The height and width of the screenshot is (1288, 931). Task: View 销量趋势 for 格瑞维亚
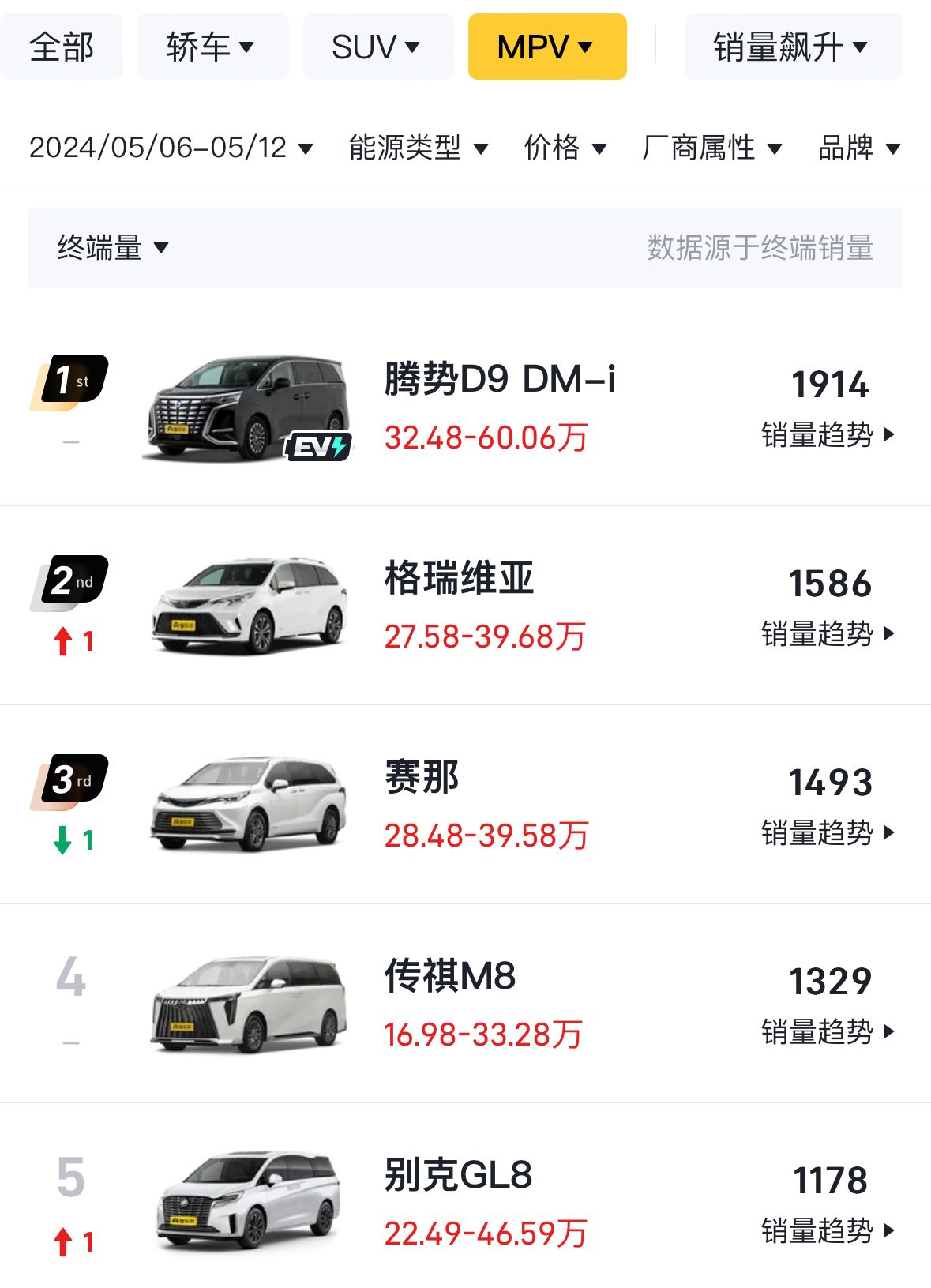tap(828, 634)
